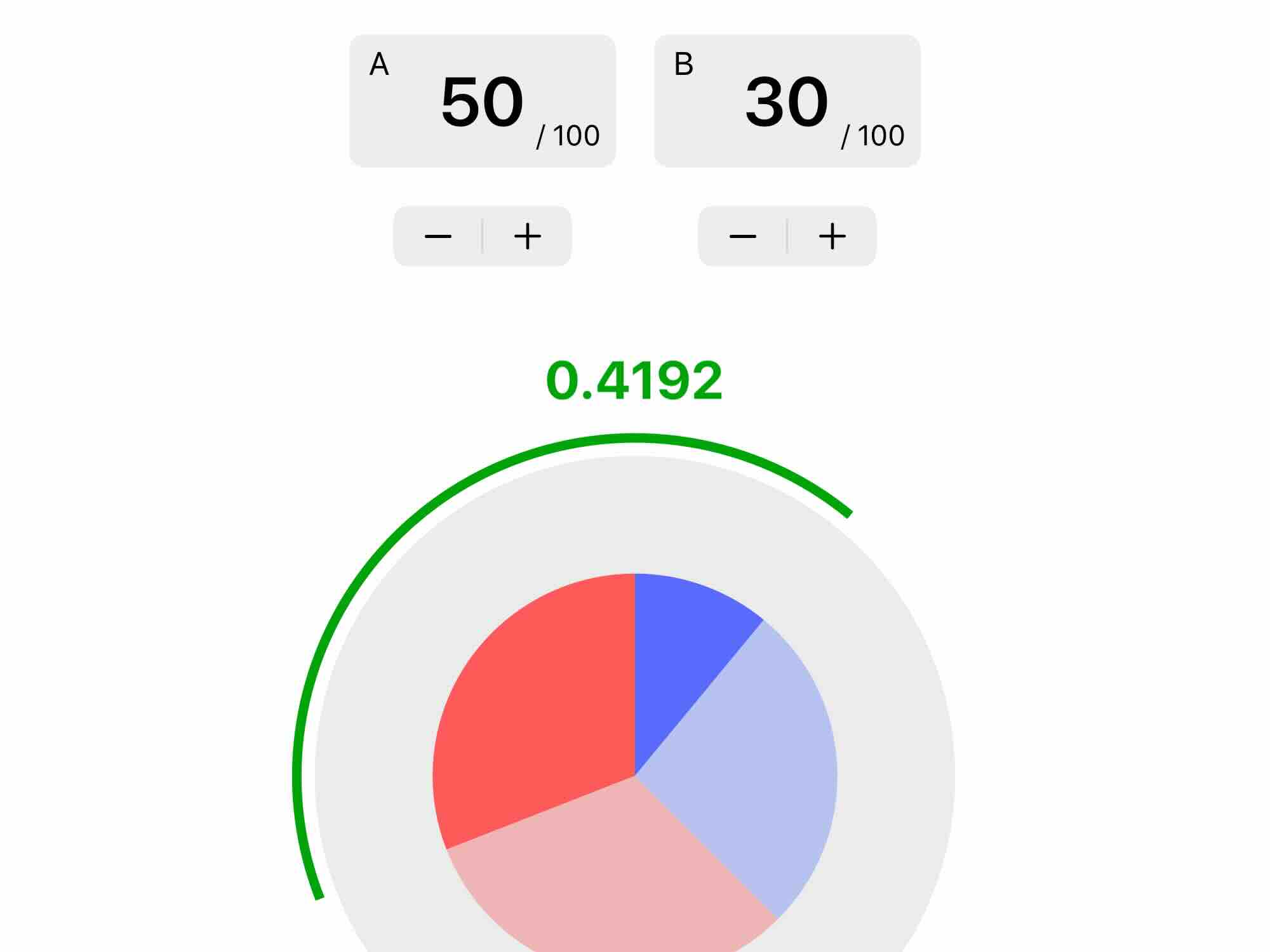
Task: Increase the value of B
Action: pos(832,237)
